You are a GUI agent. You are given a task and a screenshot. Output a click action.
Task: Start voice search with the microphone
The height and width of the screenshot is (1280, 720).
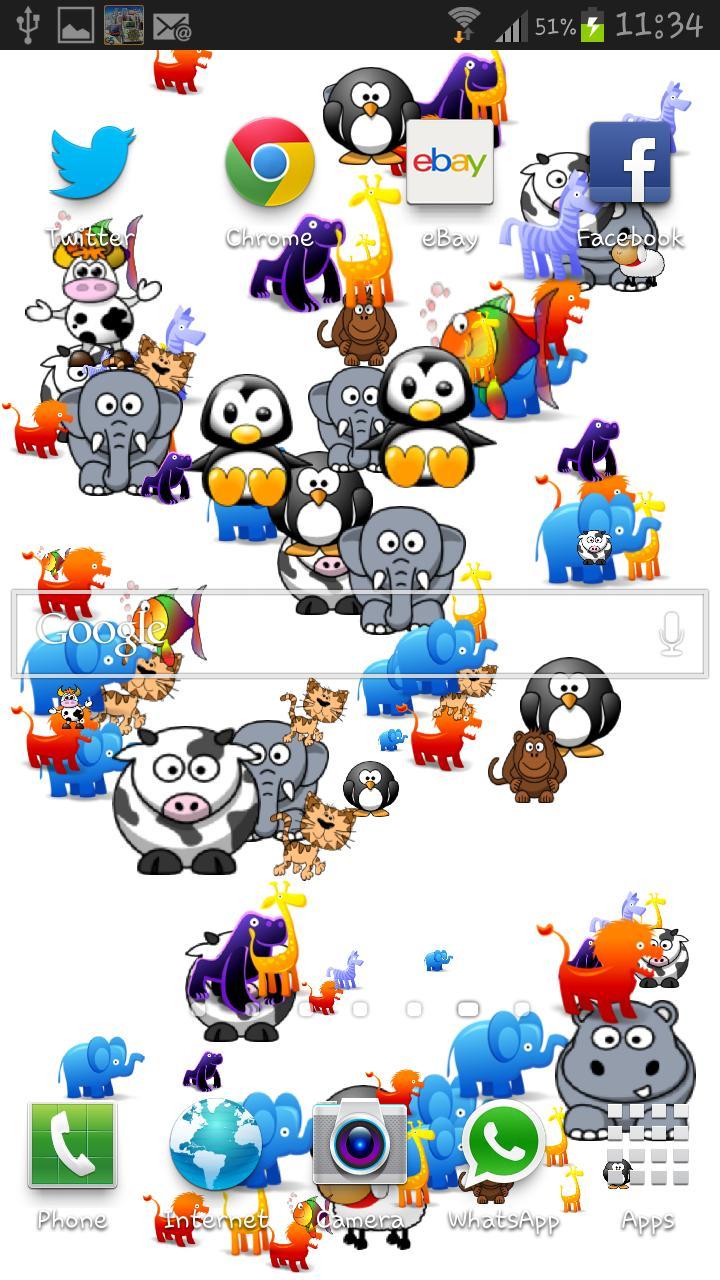[x=671, y=634]
